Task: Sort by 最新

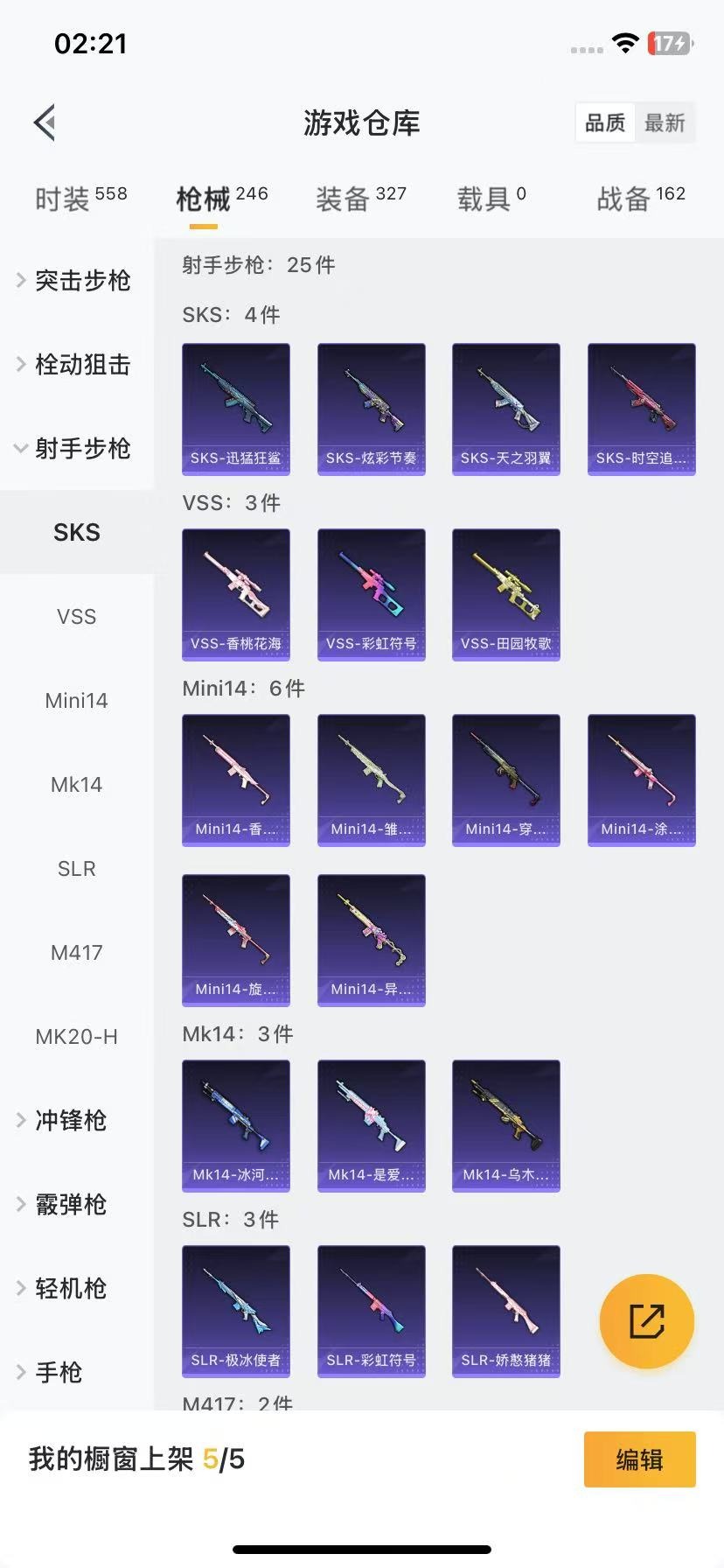Action: click(x=665, y=122)
